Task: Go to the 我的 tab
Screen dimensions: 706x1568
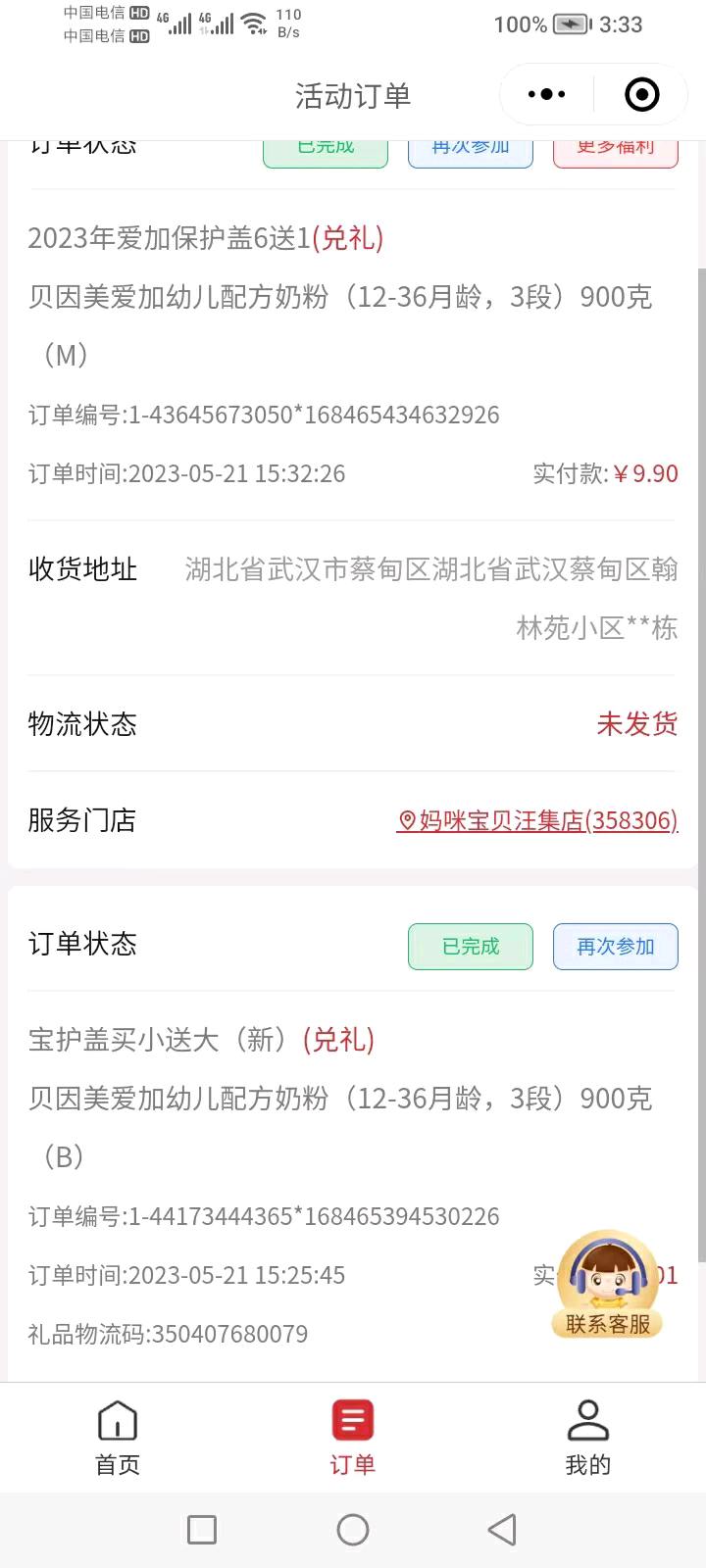Action: [x=587, y=1438]
